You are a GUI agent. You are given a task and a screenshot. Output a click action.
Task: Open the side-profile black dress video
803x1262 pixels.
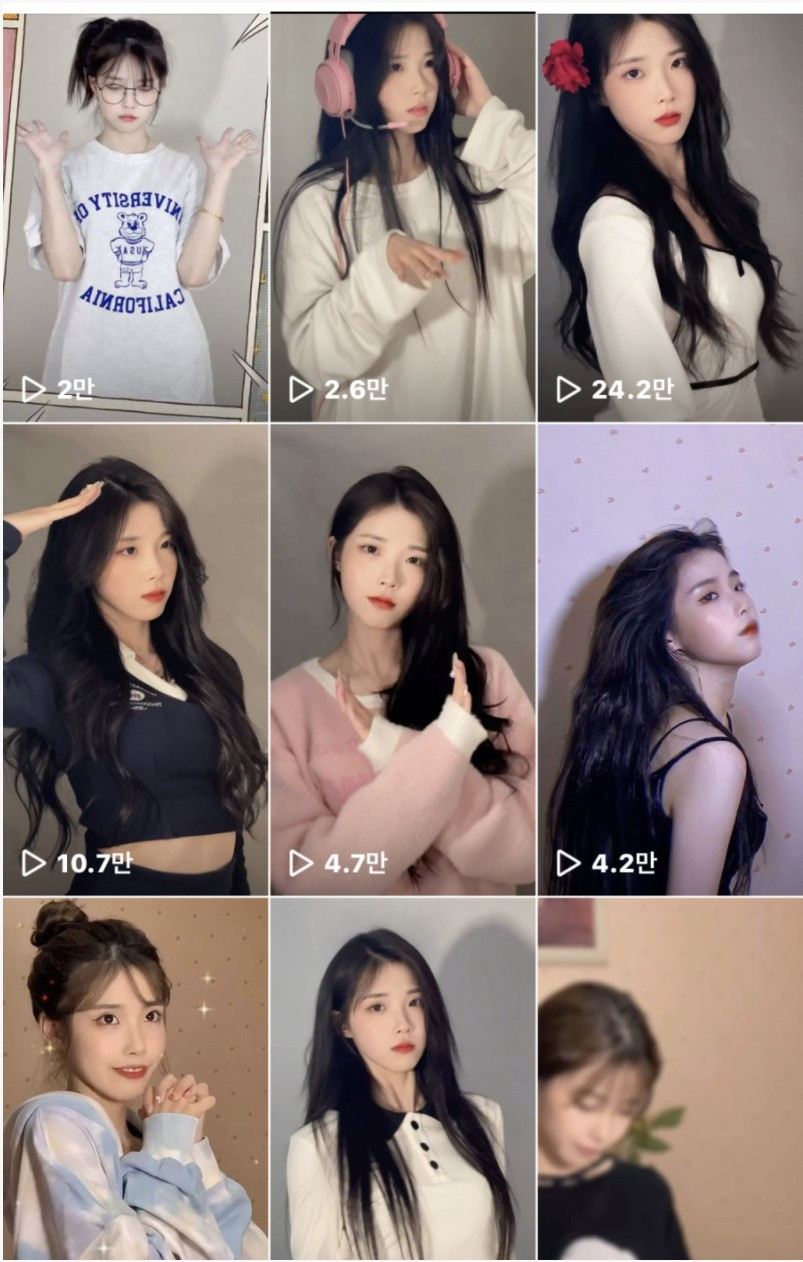(670, 650)
